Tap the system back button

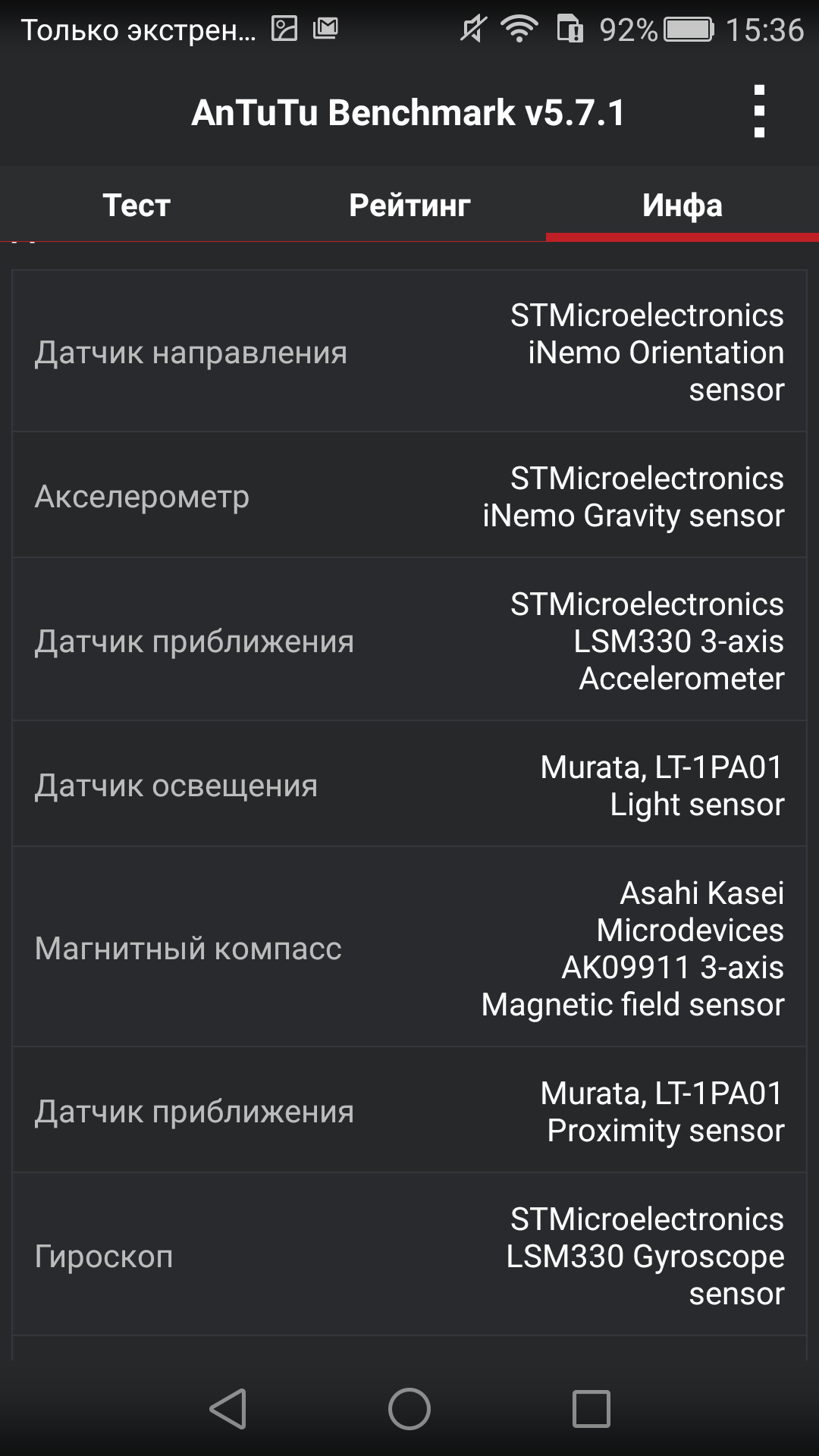click(x=228, y=1409)
